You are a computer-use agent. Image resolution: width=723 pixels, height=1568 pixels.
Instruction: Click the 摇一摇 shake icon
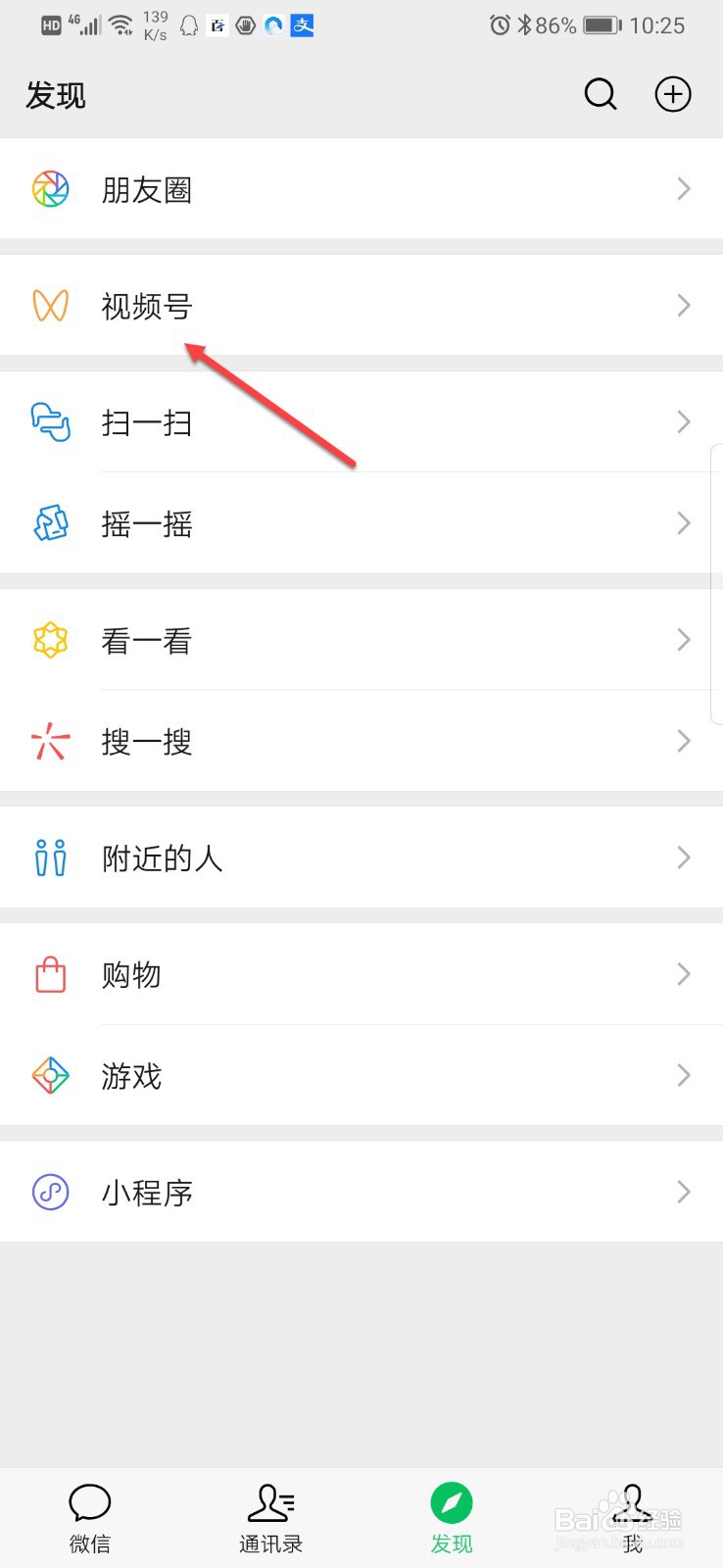(50, 523)
